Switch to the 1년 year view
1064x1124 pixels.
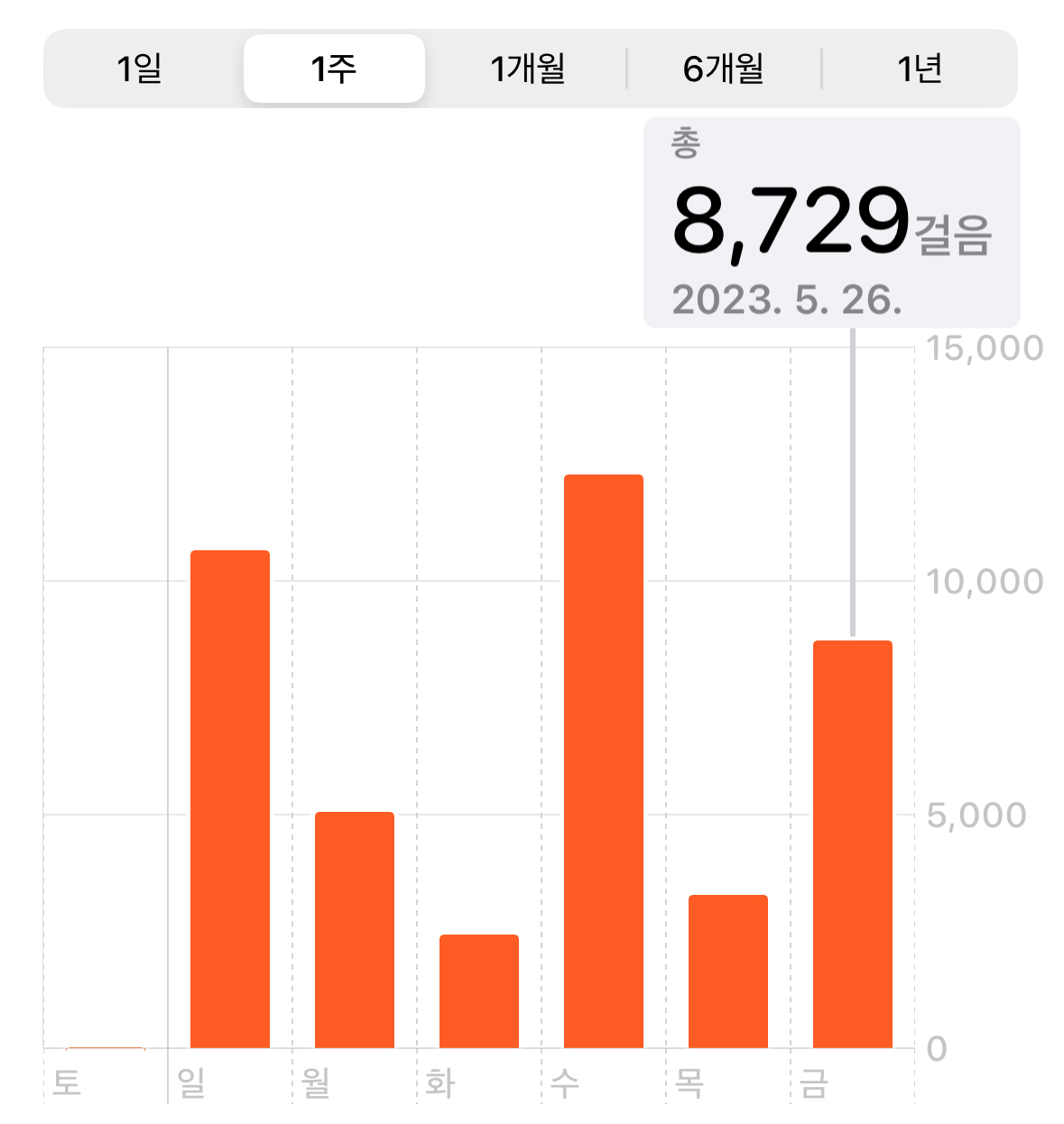(920, 69)
